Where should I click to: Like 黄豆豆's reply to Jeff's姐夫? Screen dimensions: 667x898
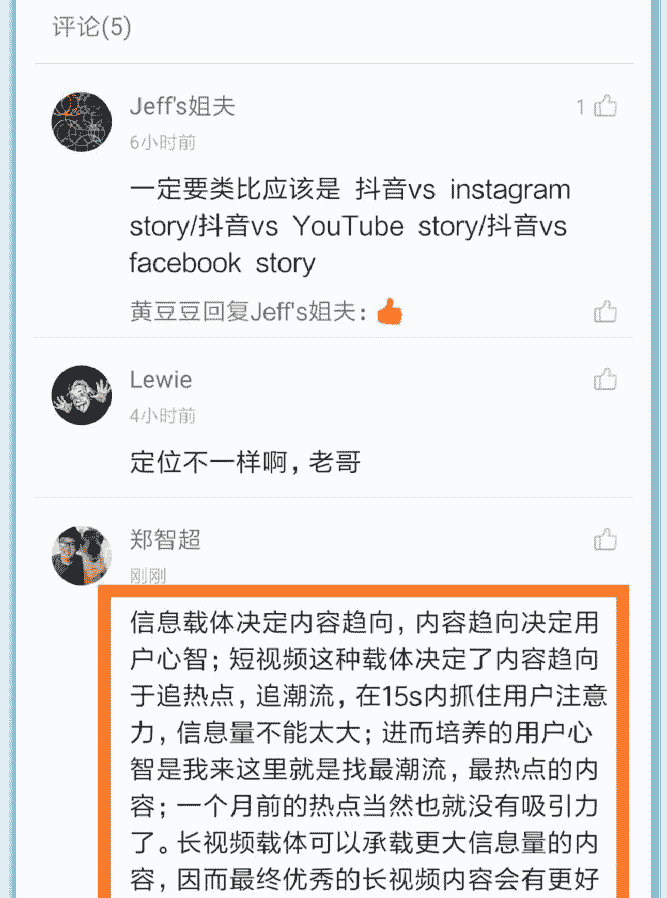605,312
